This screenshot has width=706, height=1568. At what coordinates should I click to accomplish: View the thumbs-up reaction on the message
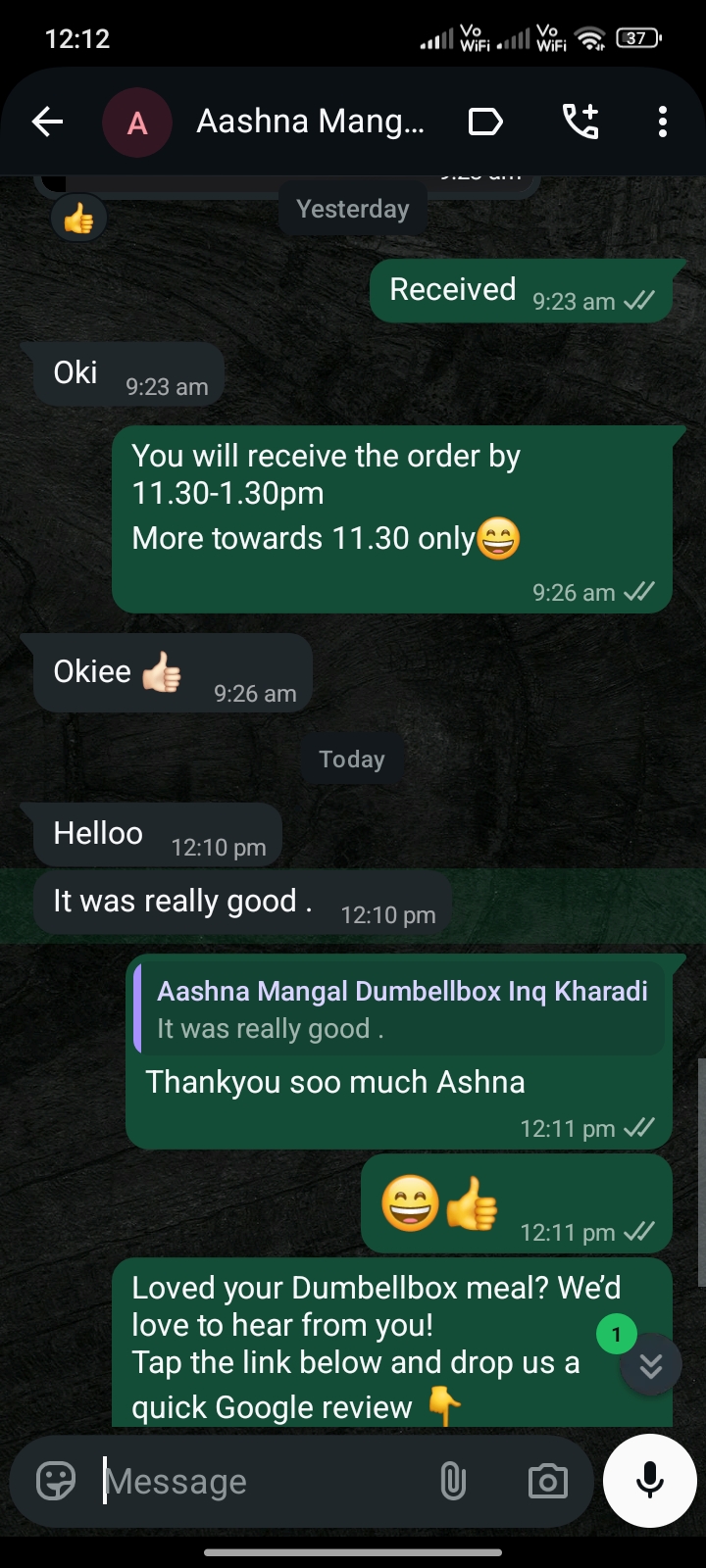pyautogui.click(x=78, y=220)
